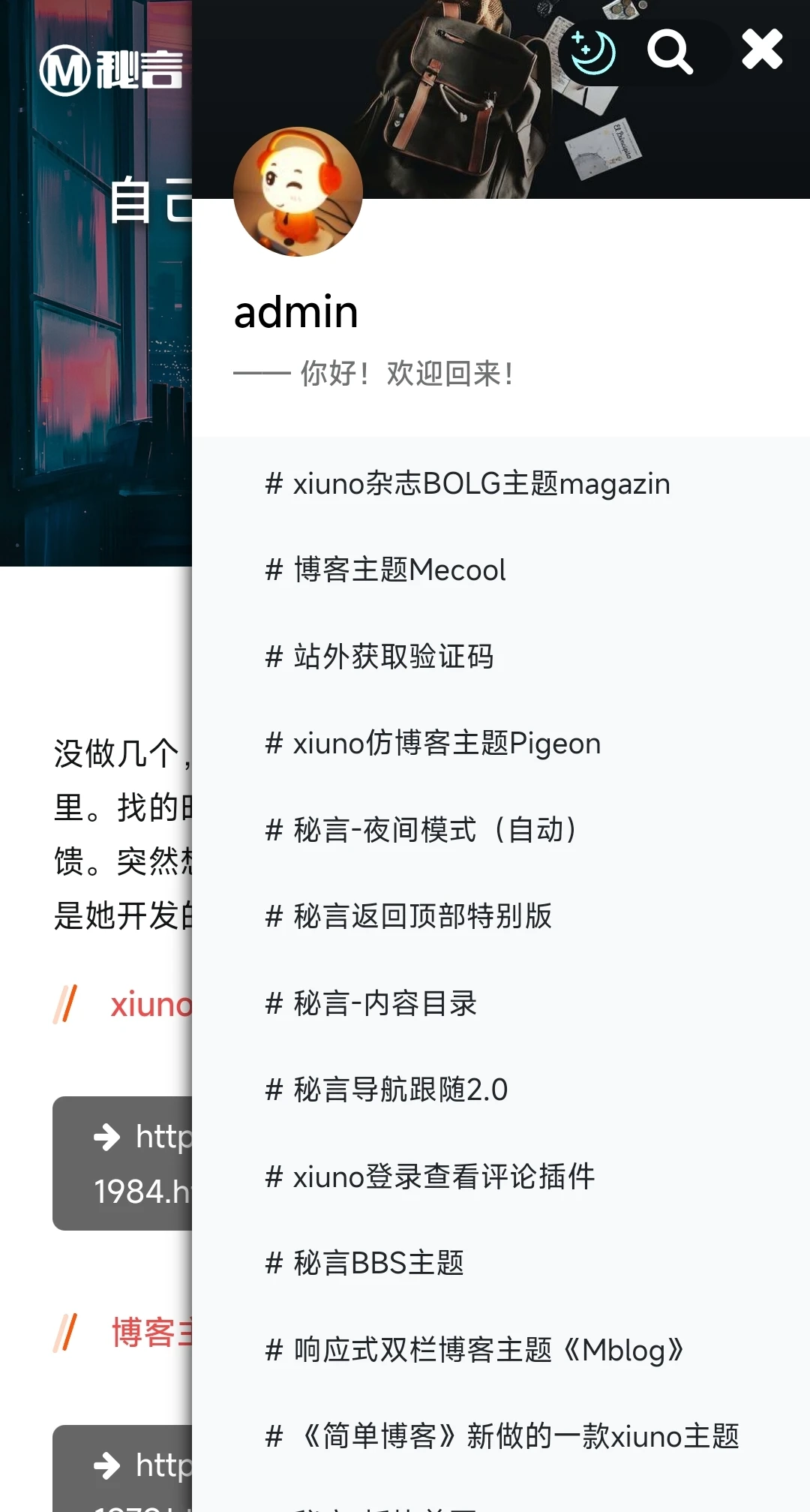View 秘言-夜间模式（自动） post
This screenshot has height=1512, width=810.
coord(422,830)
